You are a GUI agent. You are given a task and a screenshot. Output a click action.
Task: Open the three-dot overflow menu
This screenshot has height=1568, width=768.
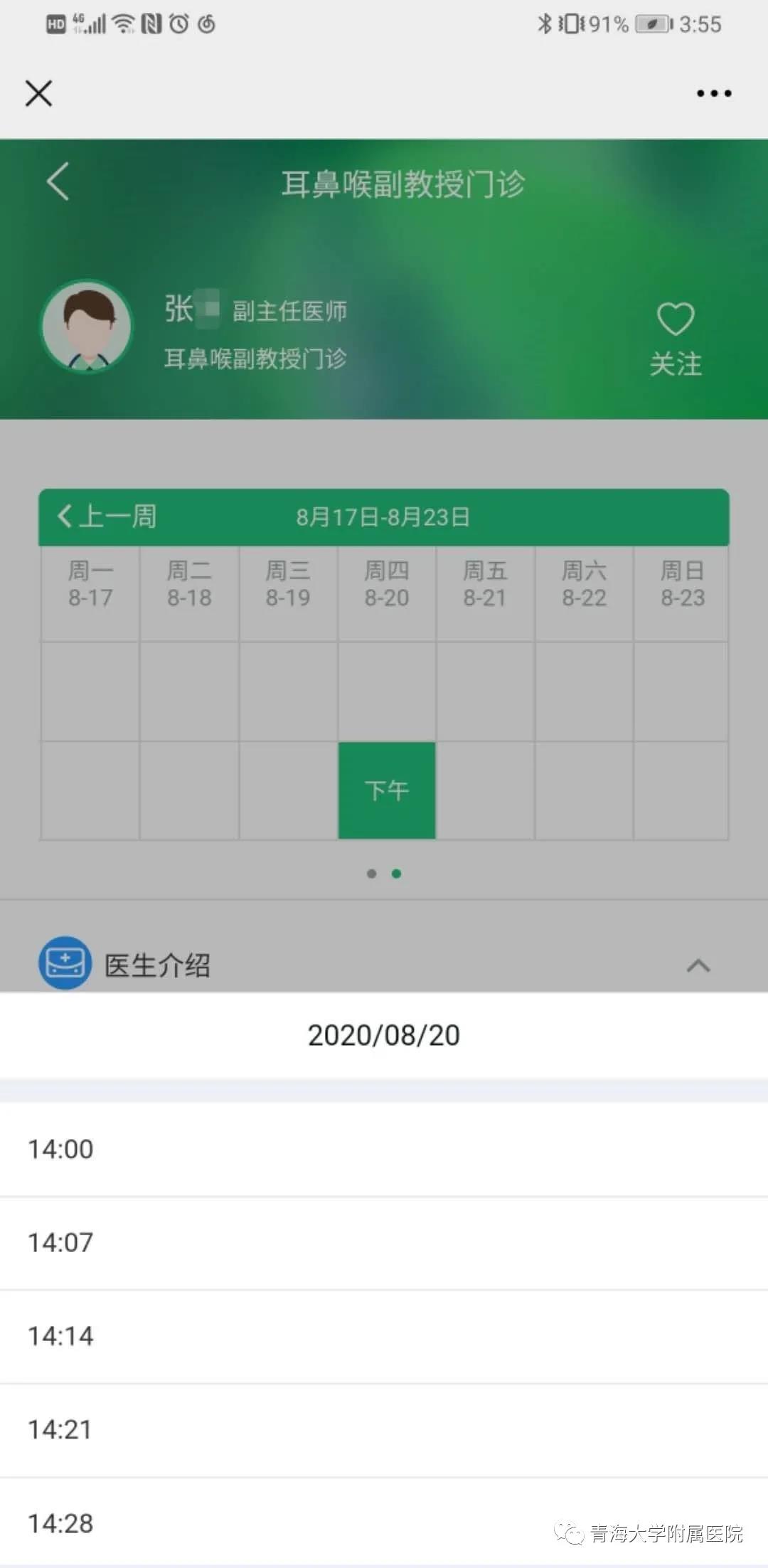click(713, 93)
